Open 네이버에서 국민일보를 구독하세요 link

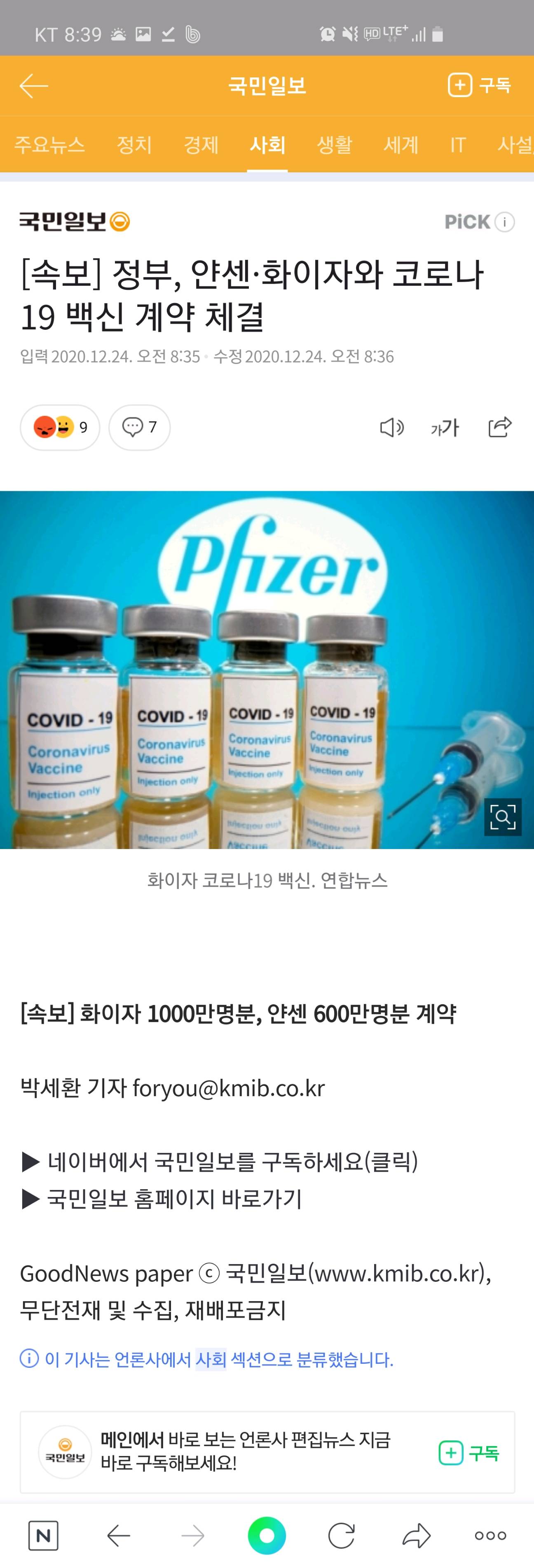233,1162
